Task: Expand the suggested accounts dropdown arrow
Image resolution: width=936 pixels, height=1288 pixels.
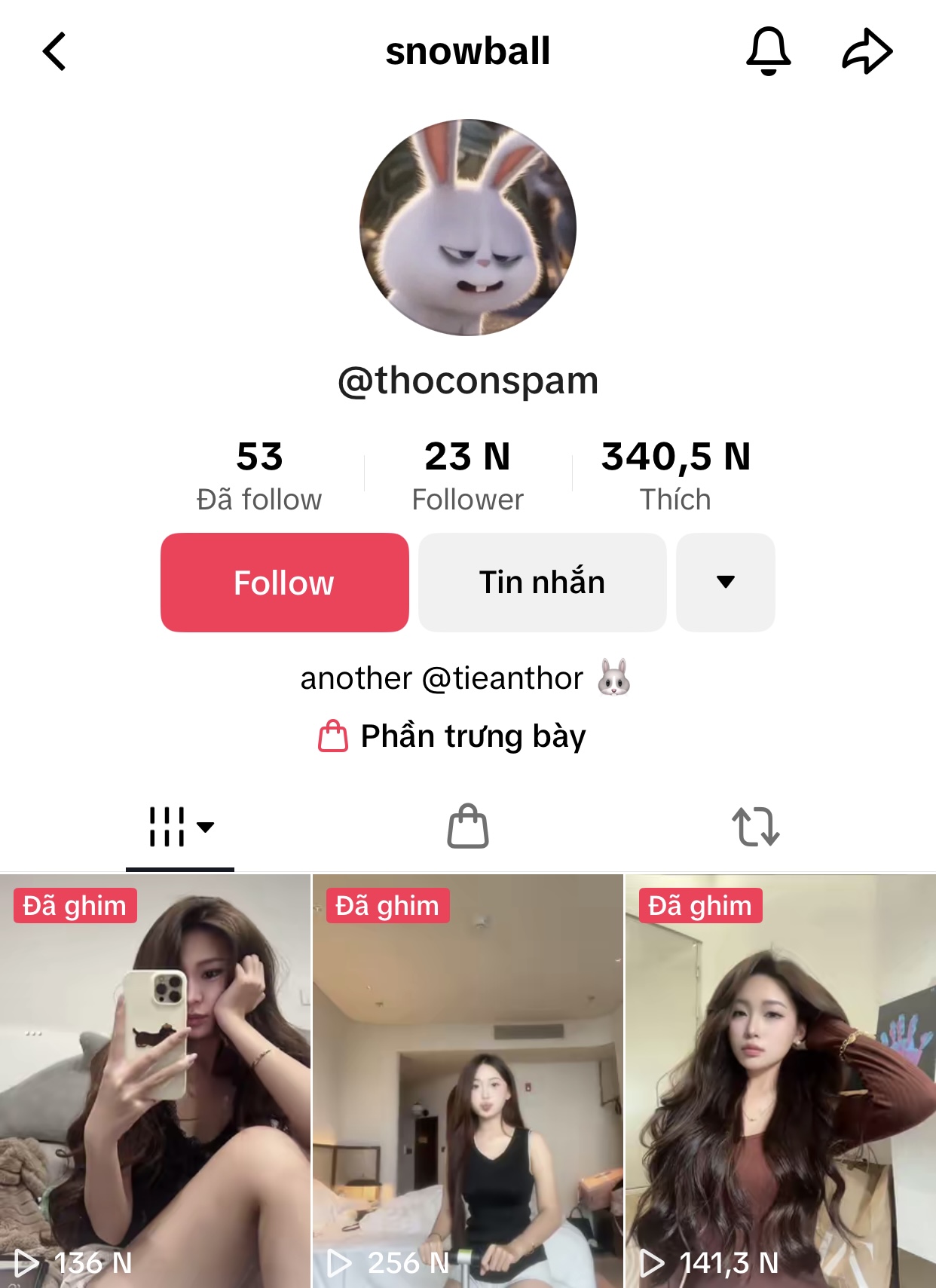Action: click(x=725, y=583)
